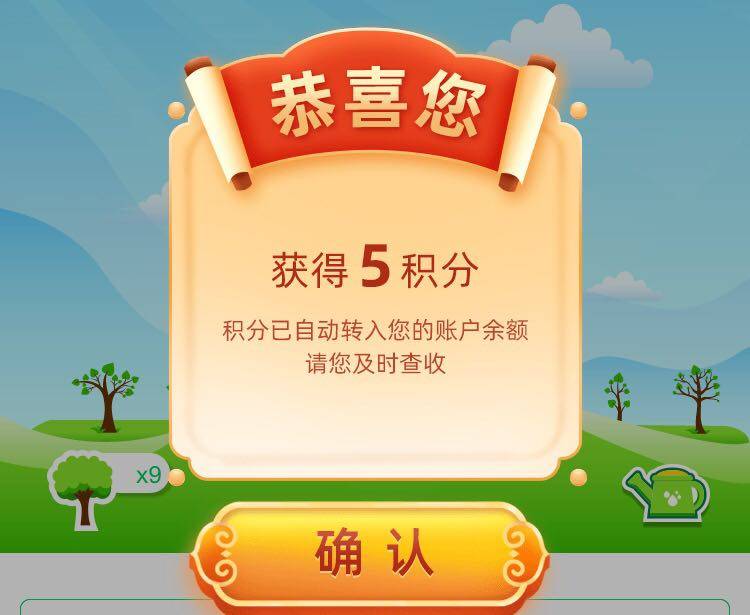This screenshot has height=615, width=750.
Task: Tap the watering can icon
Action: (x=670, y=492)
